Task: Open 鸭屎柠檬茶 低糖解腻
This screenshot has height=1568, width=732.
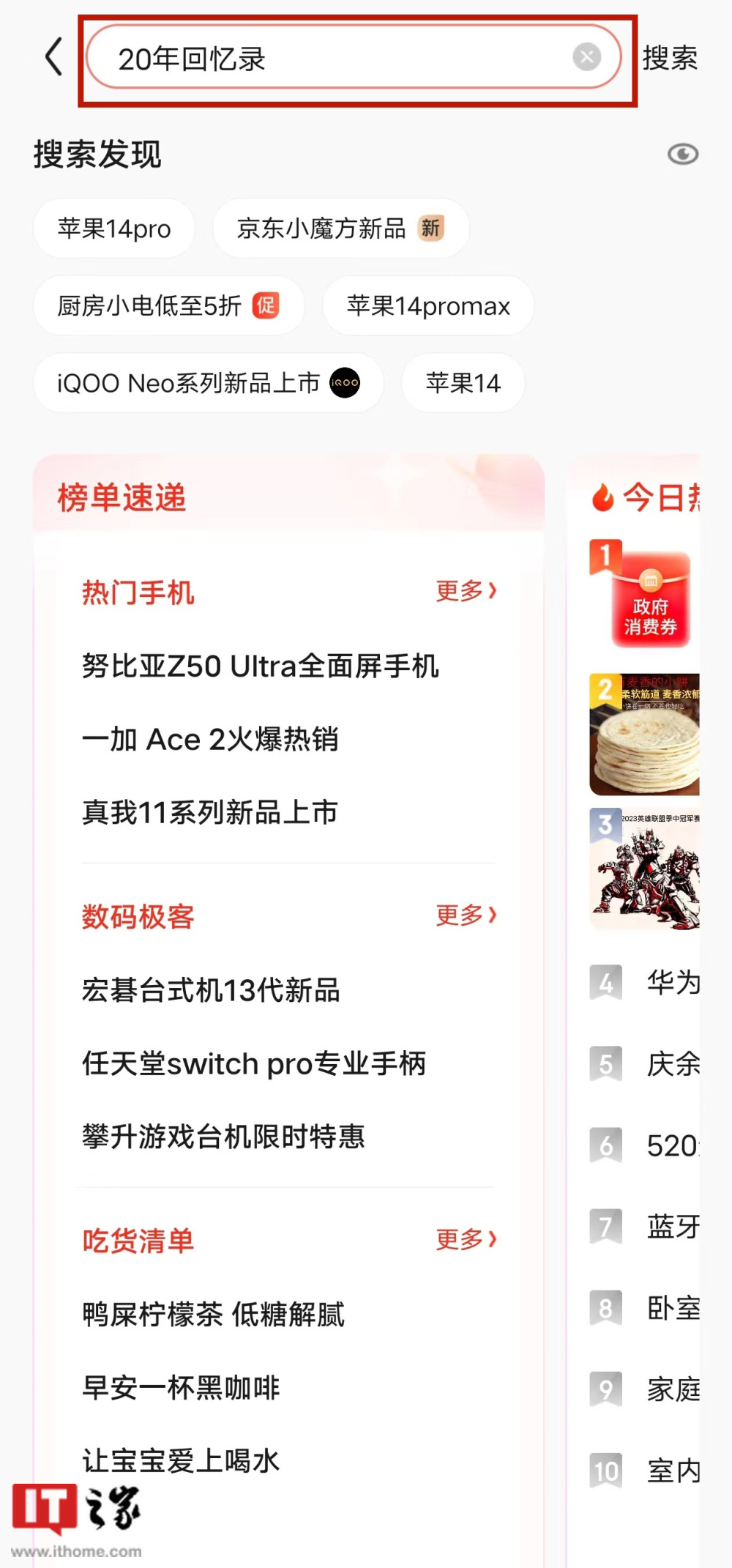Action: point(213,1314)
